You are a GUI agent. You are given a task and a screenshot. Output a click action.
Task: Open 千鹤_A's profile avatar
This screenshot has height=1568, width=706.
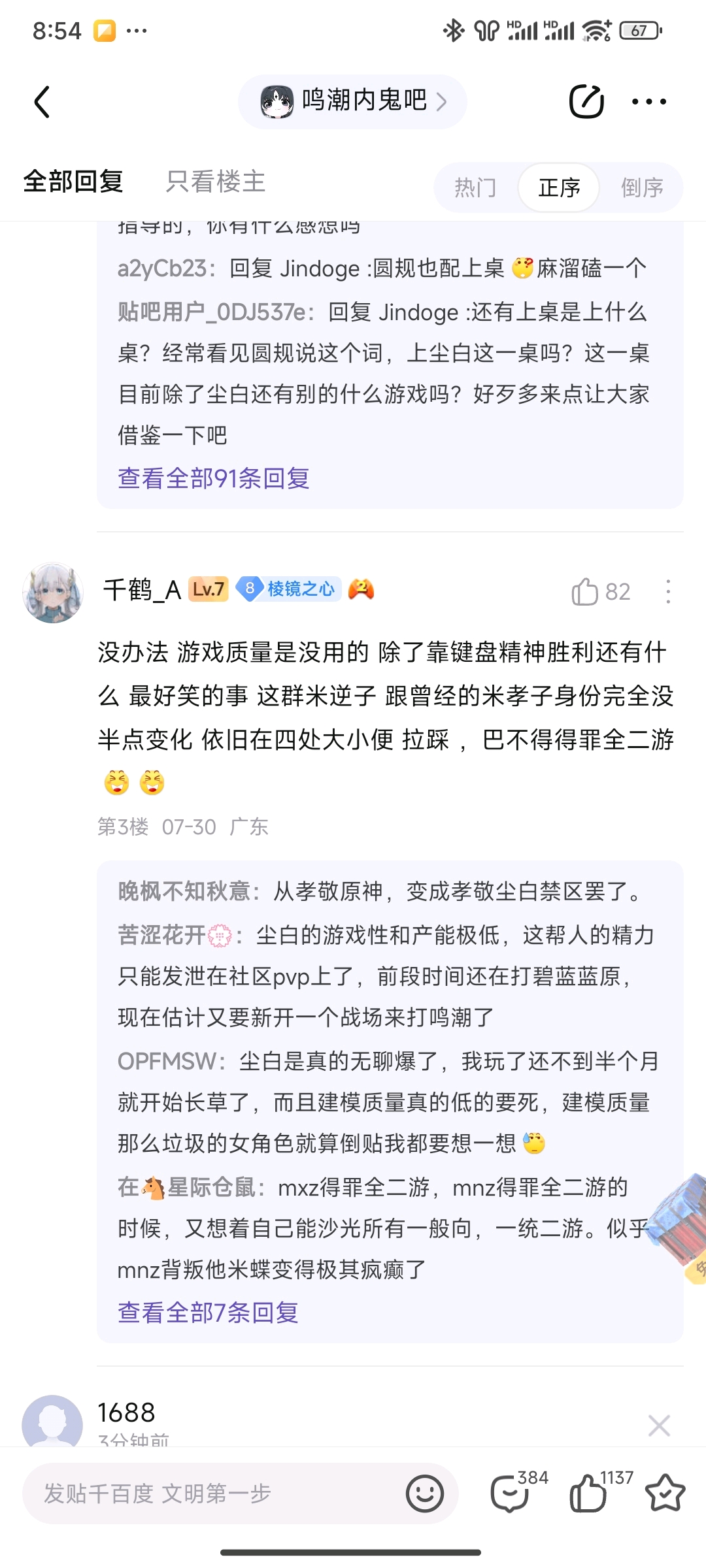click(x=52, y=593)
